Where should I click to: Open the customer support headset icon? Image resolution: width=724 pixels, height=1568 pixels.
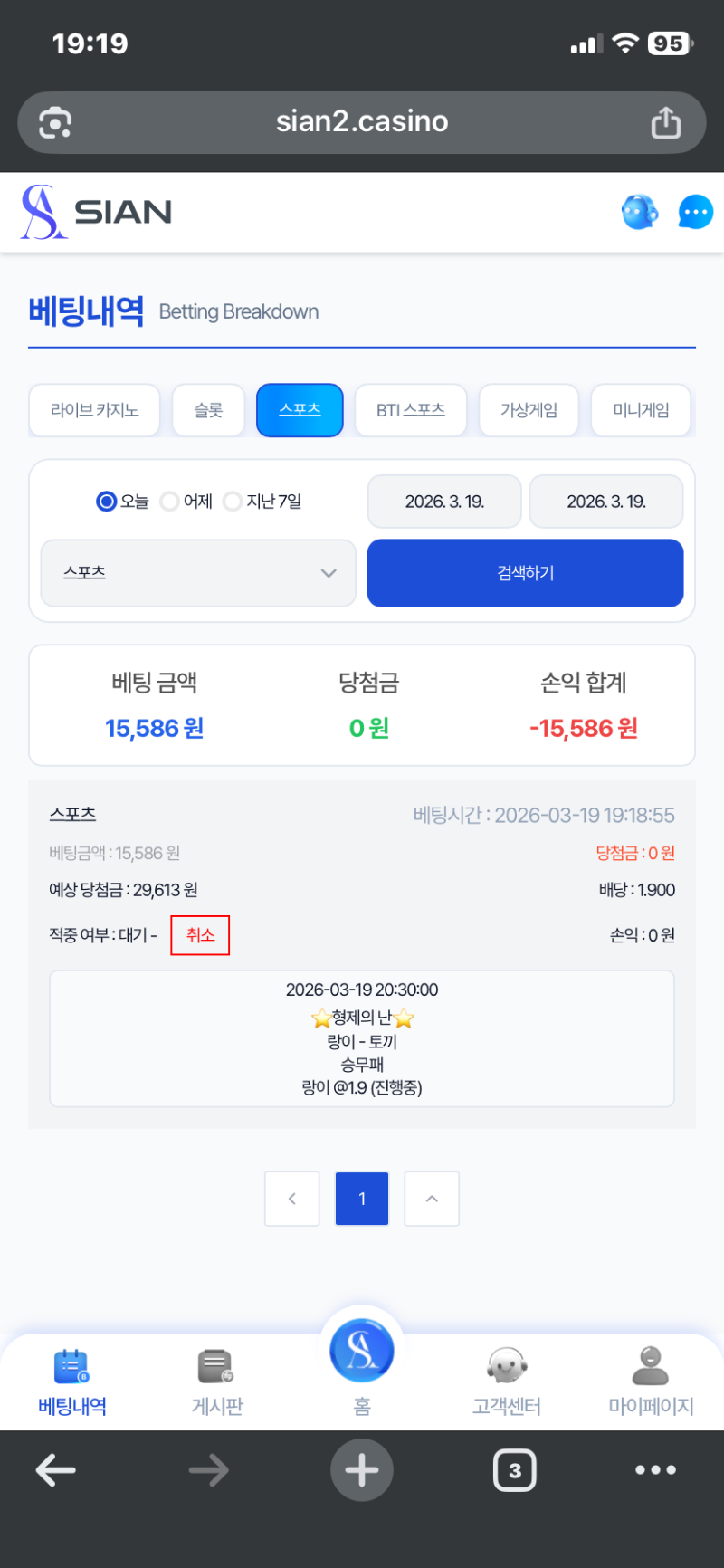coord(640,213)
